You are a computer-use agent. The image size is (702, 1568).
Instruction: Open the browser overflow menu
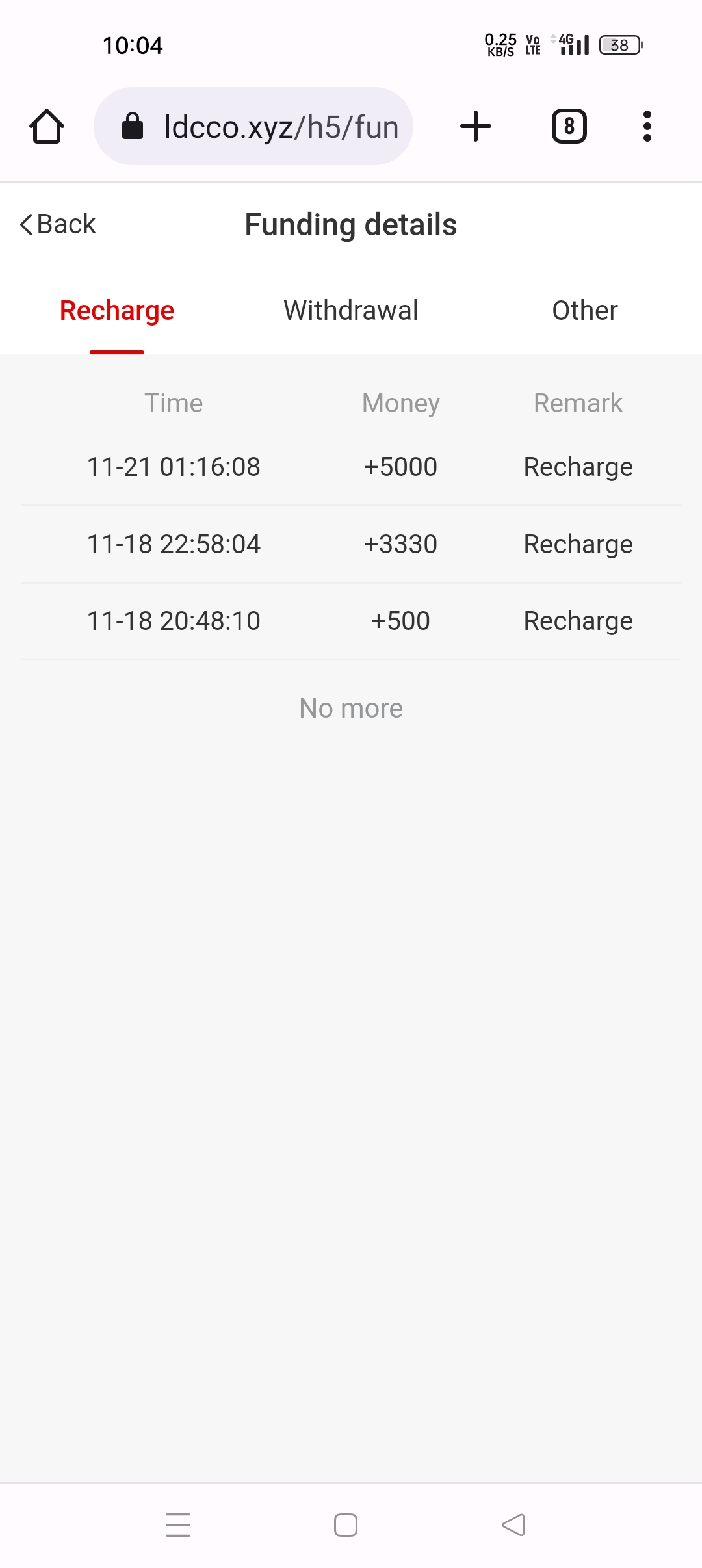[647, 126]
